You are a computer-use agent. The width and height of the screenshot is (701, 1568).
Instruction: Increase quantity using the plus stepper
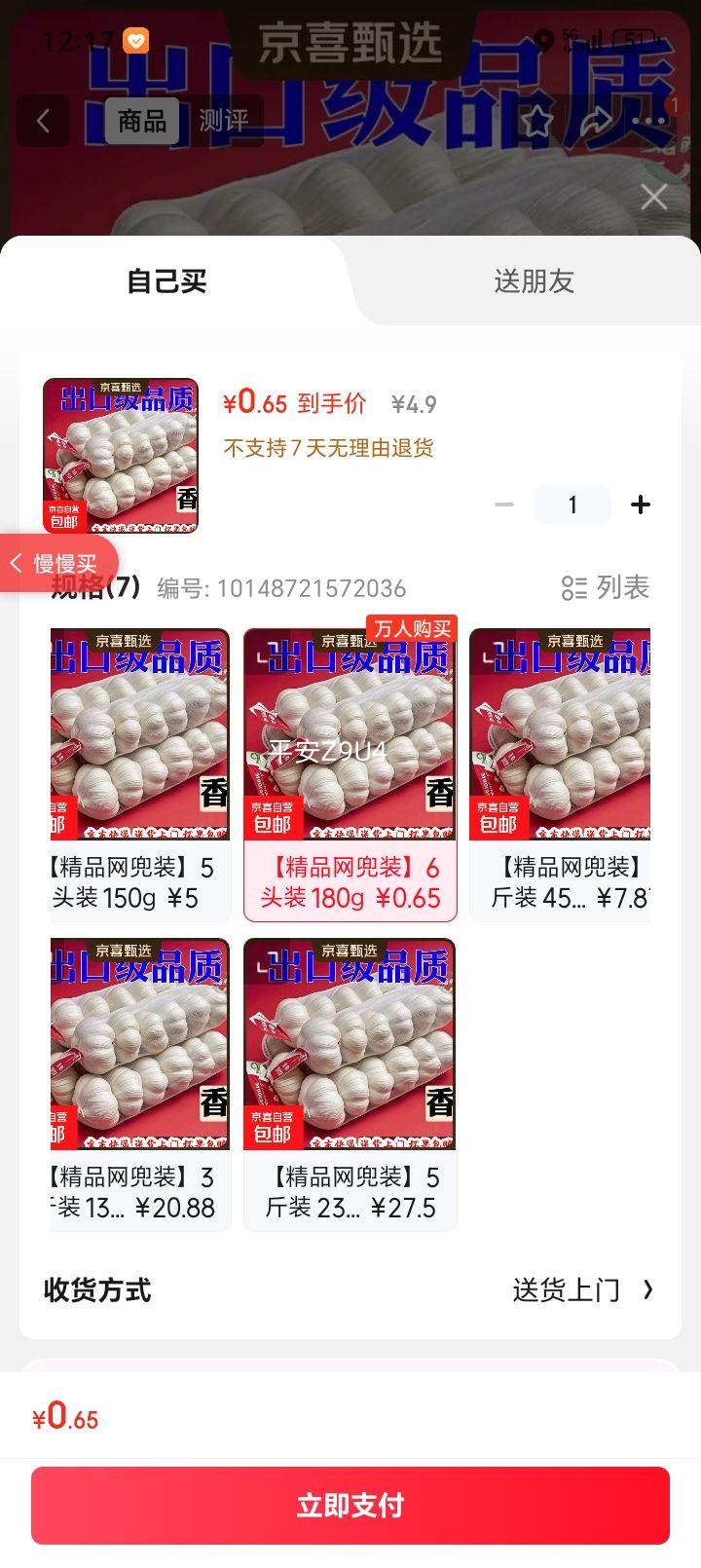pos(641,504)
